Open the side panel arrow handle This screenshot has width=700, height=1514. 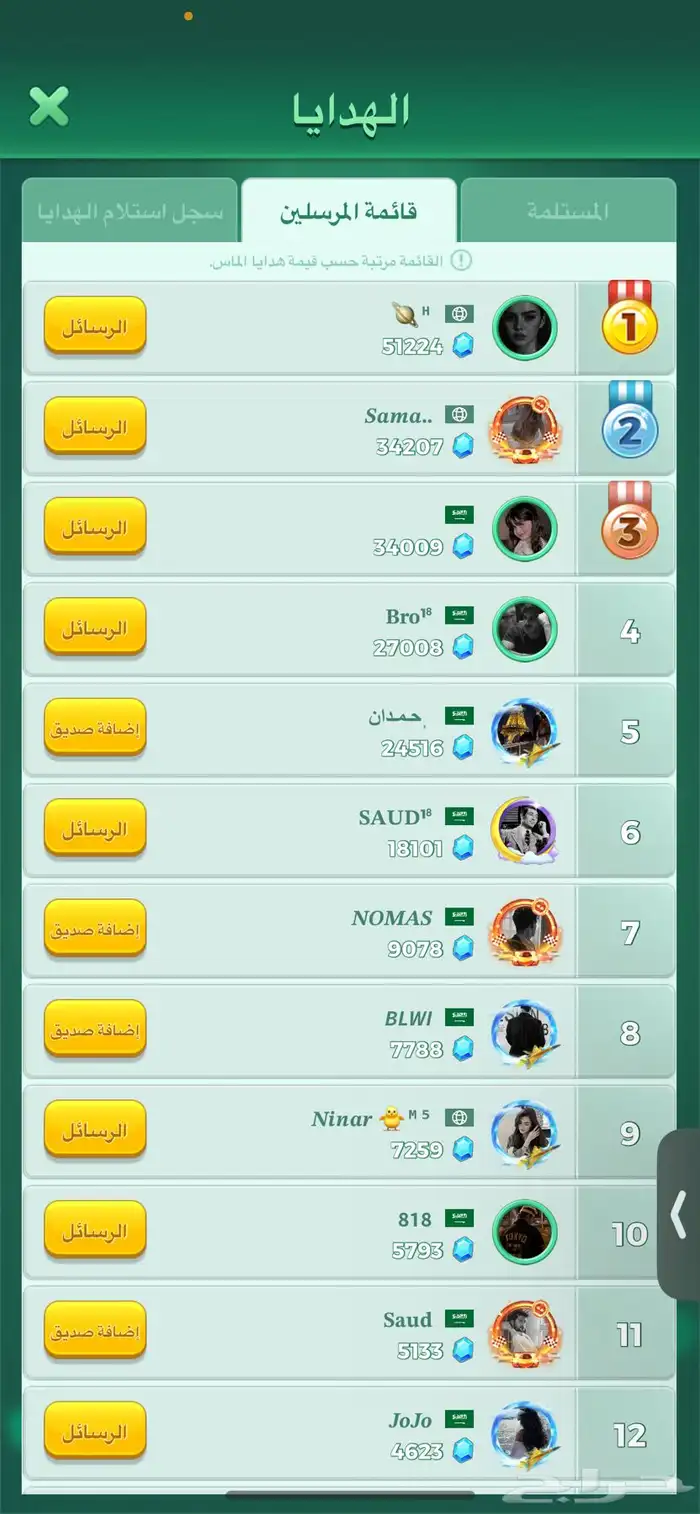point(679,1214)
